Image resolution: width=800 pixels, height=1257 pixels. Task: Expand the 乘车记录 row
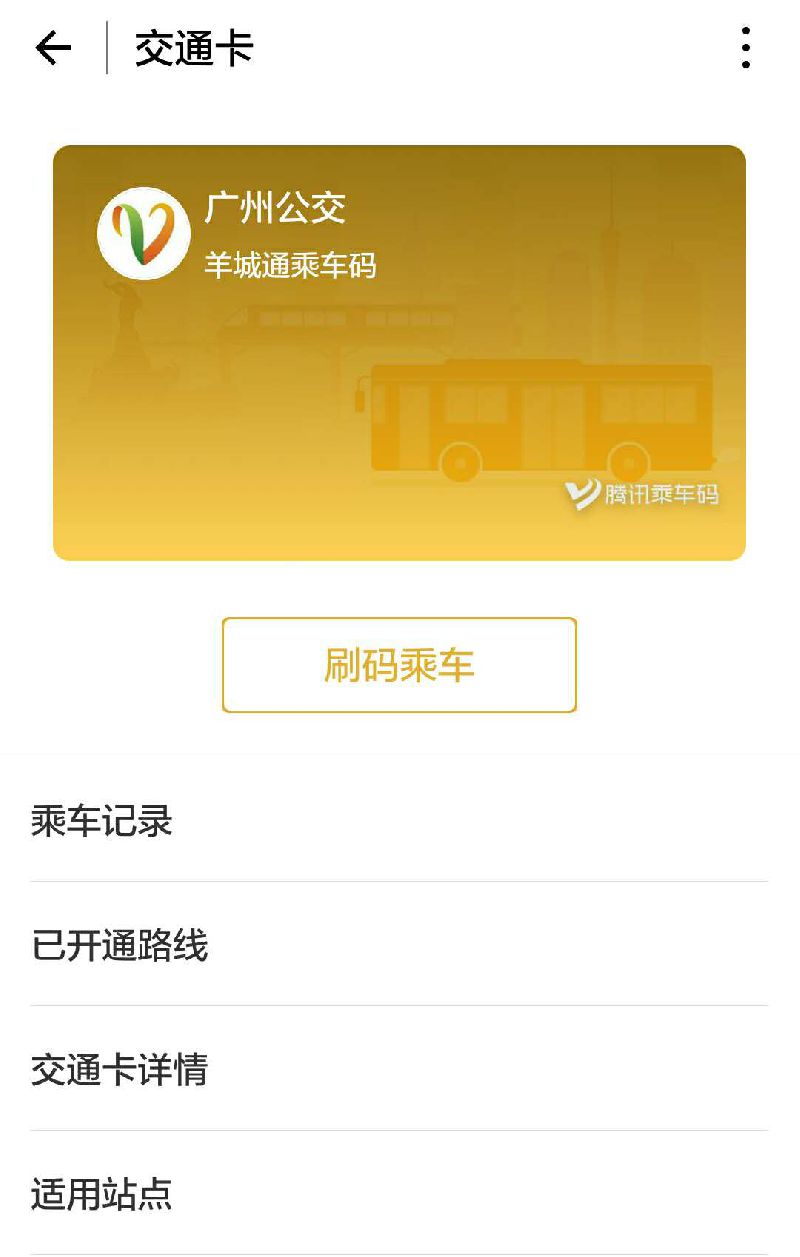[x=400, y=823]
